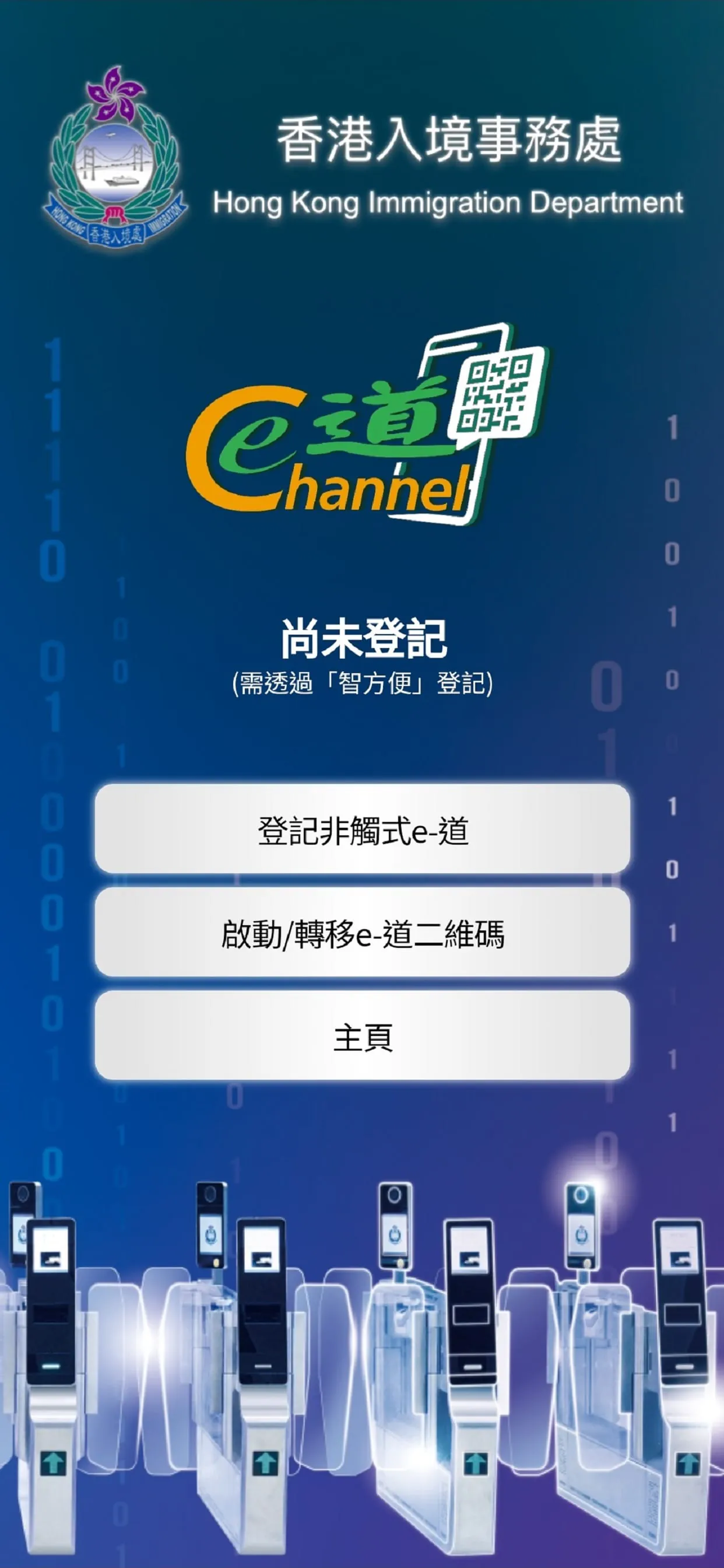
Task: Click the QR code graphic in the e-Channel logo
Action: [x=499, y=395]
